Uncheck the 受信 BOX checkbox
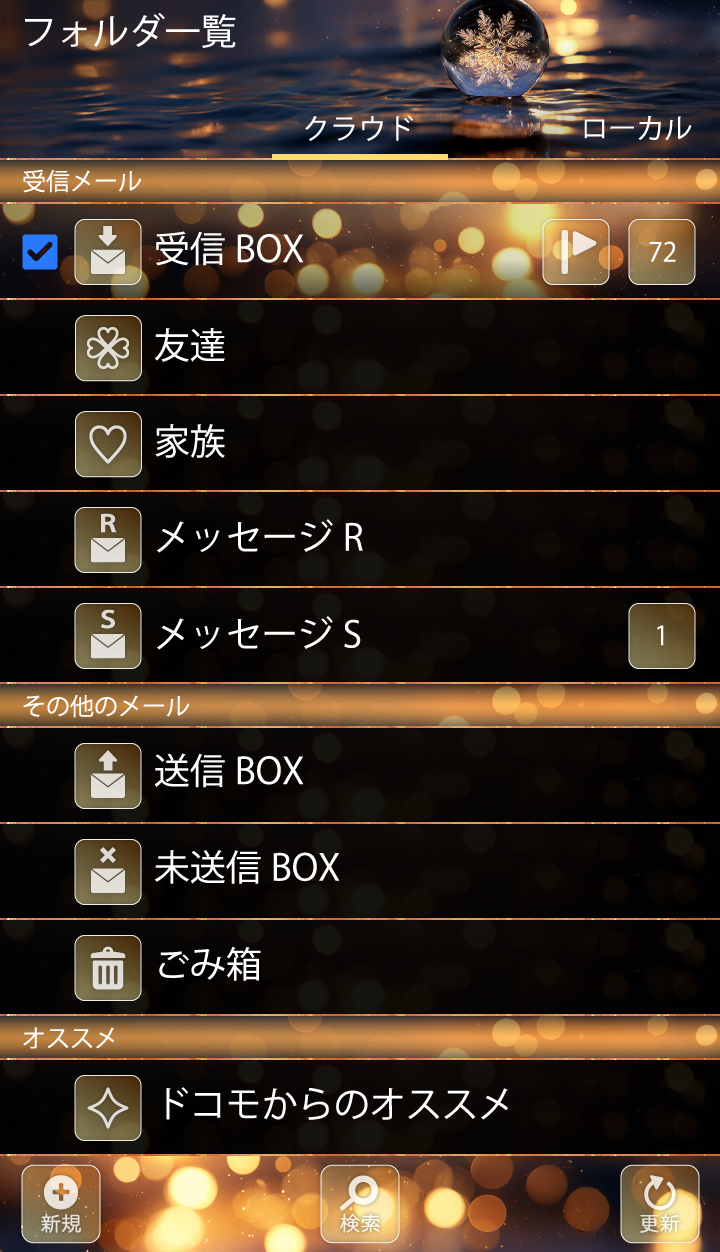The width and height of the screenshot is (720, 1252). [40, 253]
